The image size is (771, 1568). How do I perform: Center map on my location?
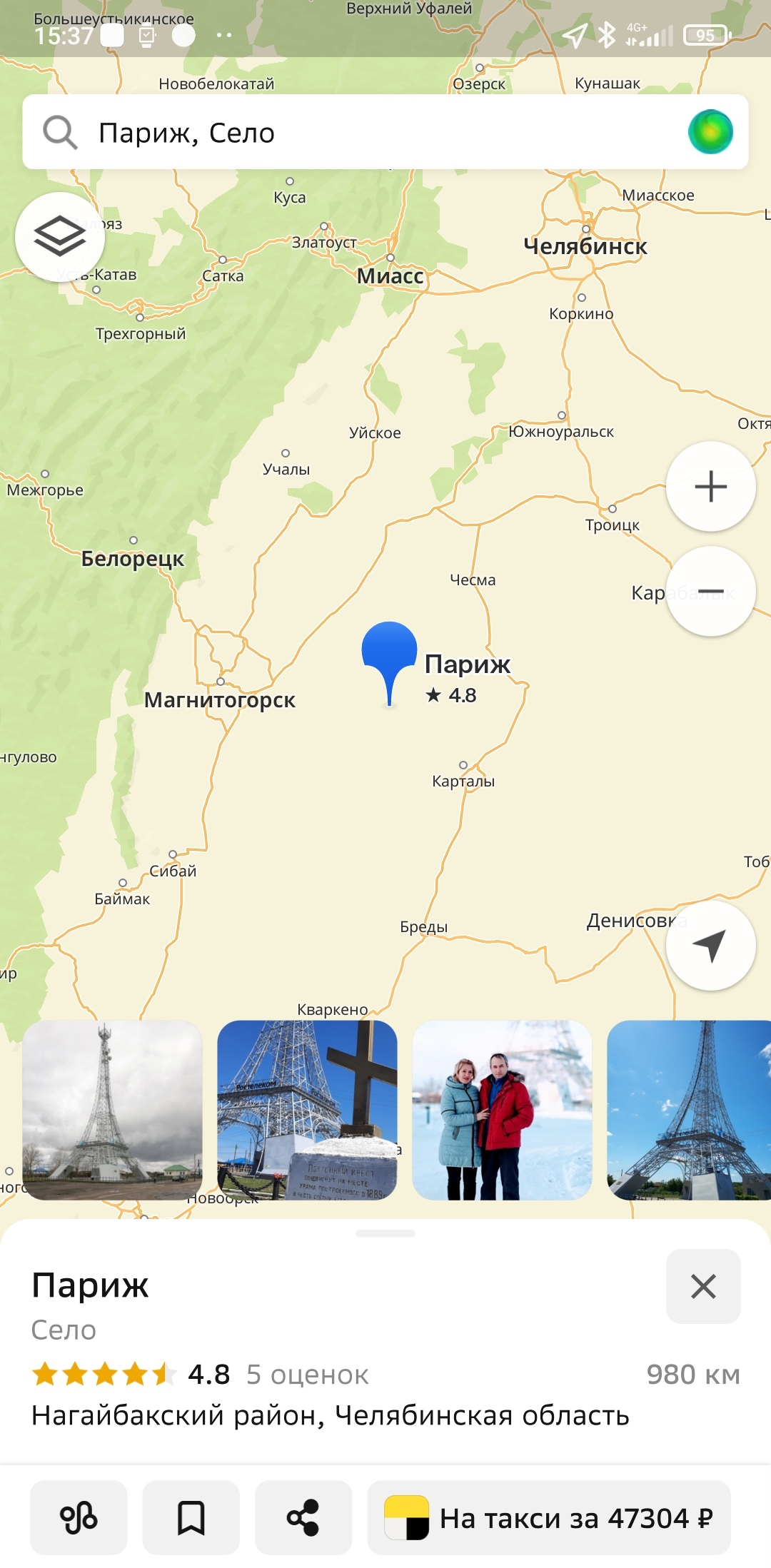(x=710, y=946)
